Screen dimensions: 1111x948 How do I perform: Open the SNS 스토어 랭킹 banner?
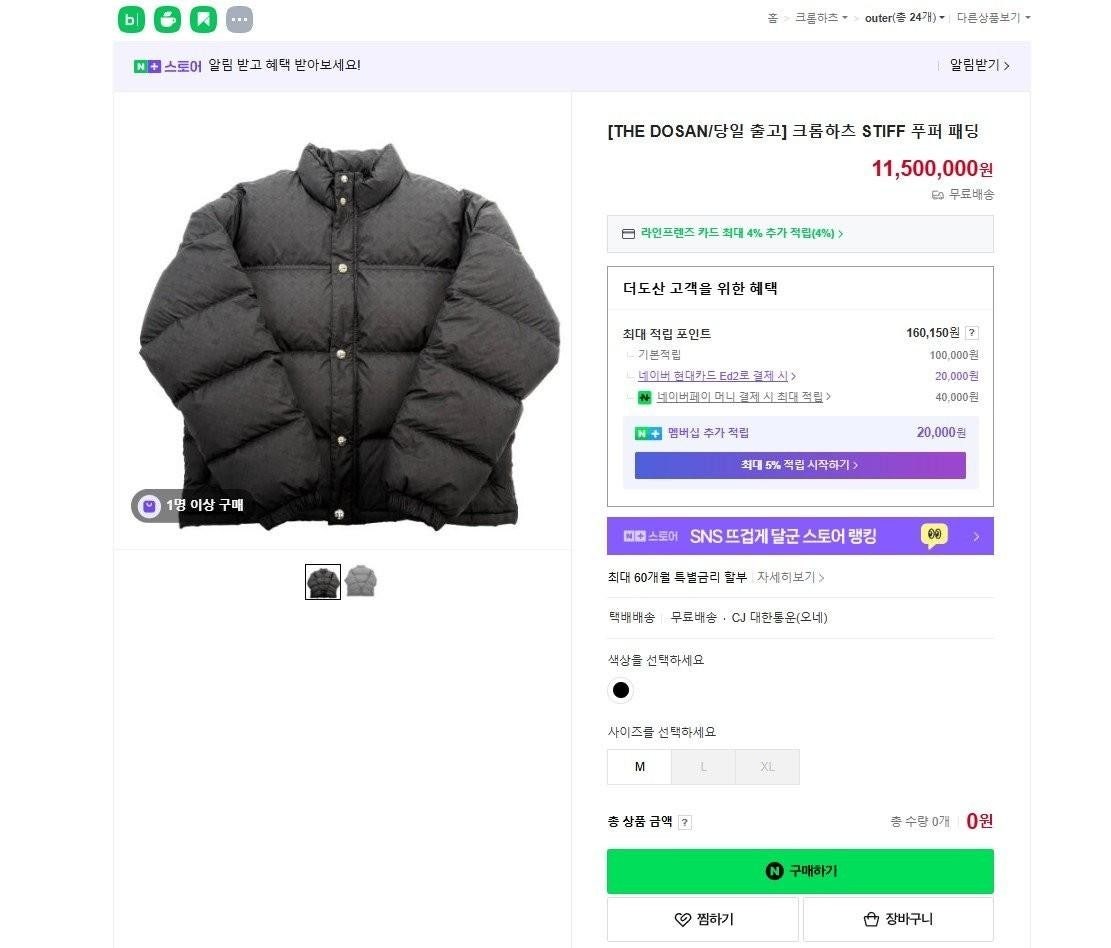(800, 536)
